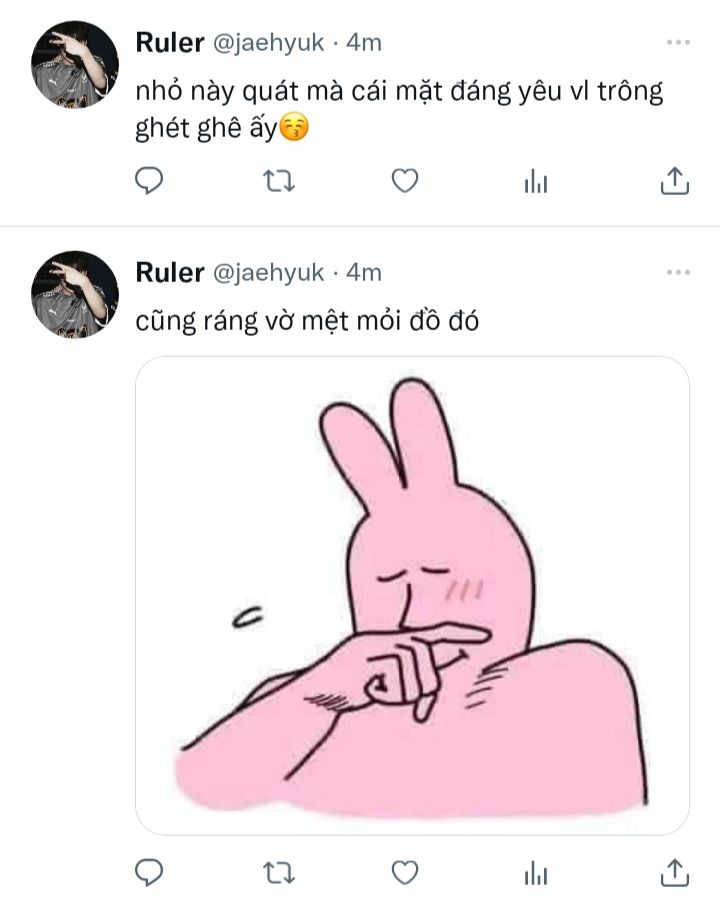This screenshot has height=908, width=720.
Task: Open overflow menu on "nhỏ này quát" tweet
Action: pyautogui.click(x=677, y=43)
